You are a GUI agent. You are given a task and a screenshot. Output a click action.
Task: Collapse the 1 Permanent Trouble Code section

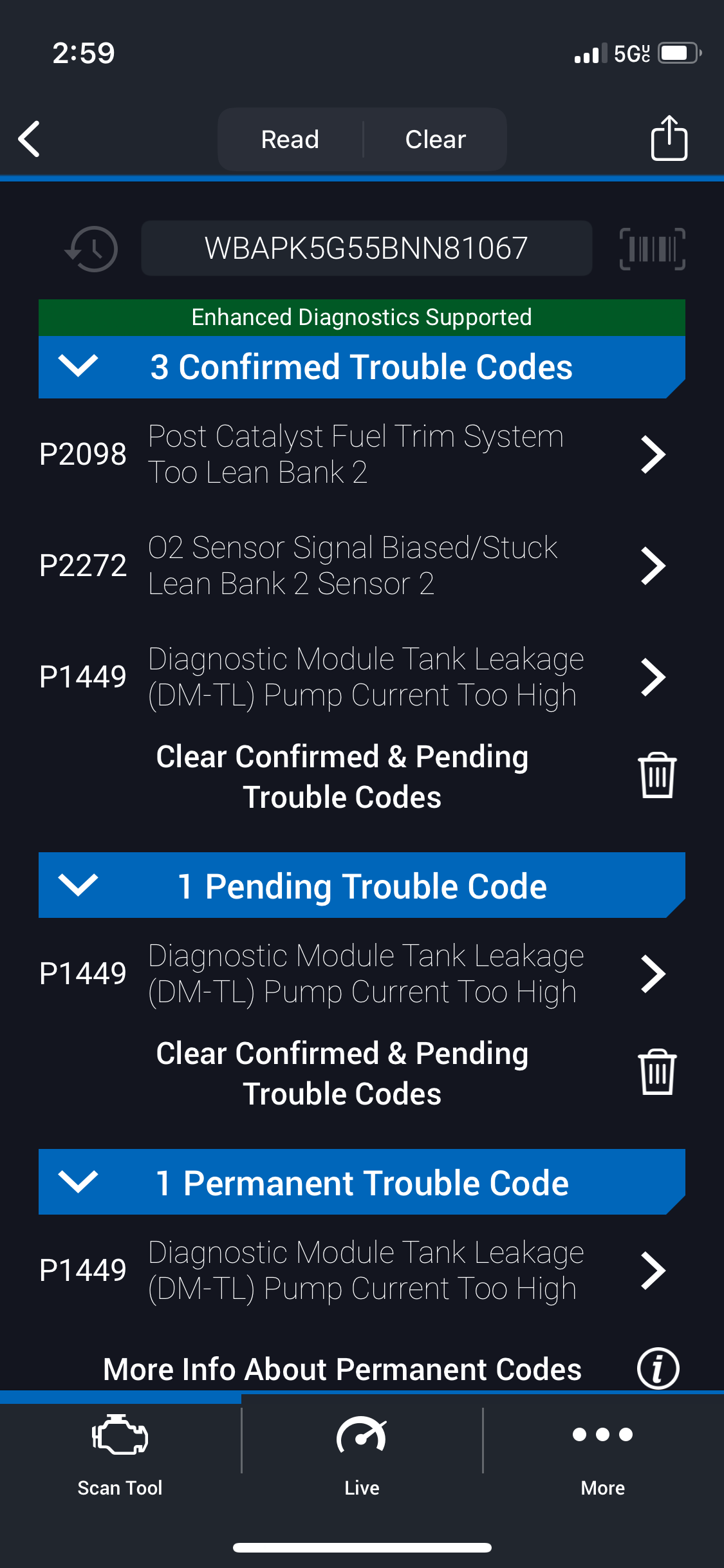[362, 1182]
